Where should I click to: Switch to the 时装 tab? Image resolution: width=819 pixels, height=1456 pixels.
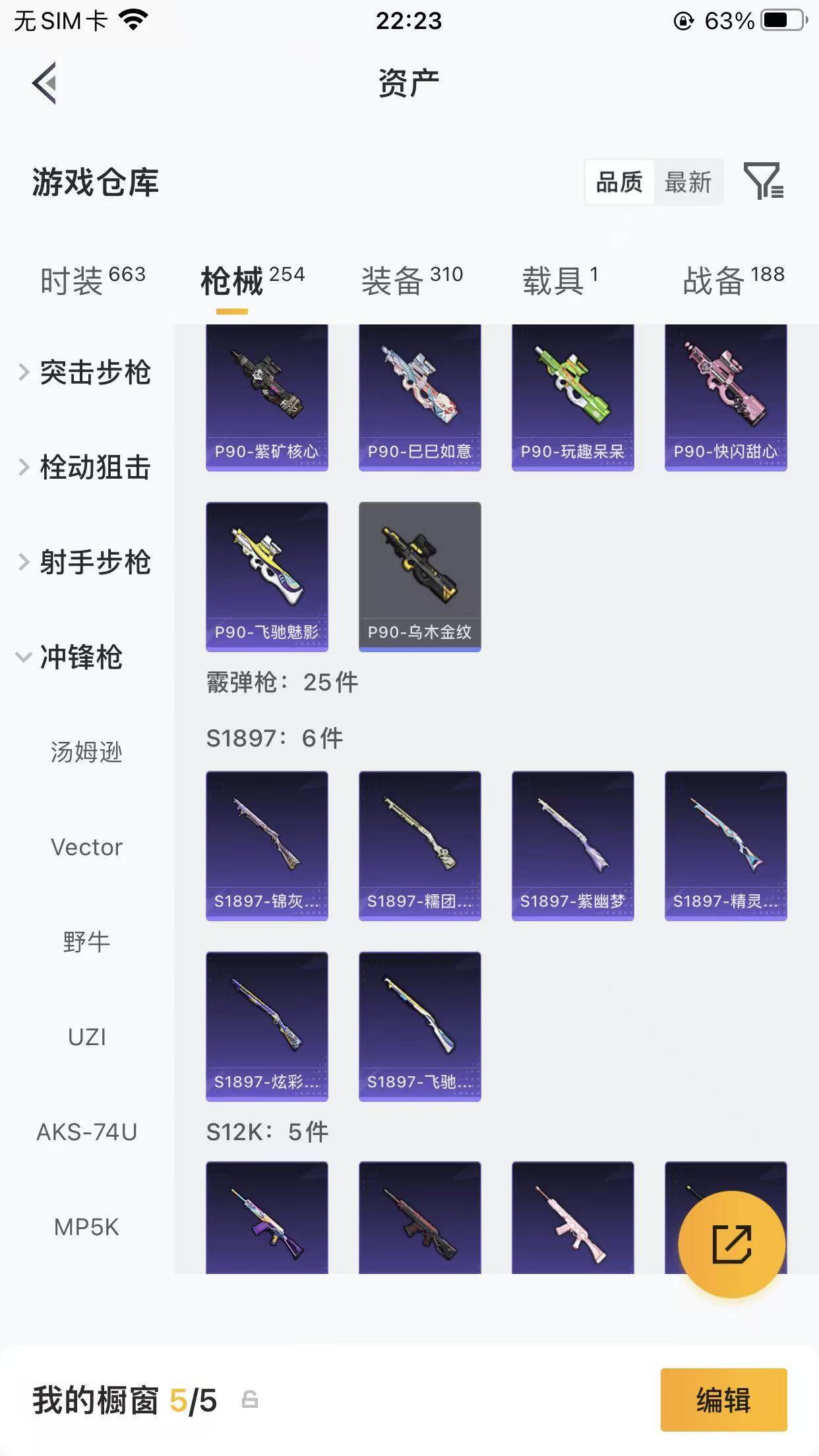[92, 280]
